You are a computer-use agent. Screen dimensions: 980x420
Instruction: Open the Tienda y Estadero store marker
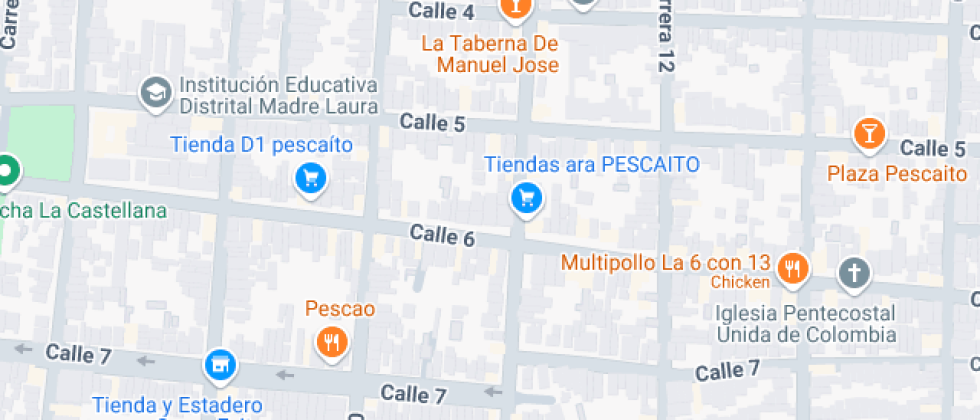click(x=220, y=365)
